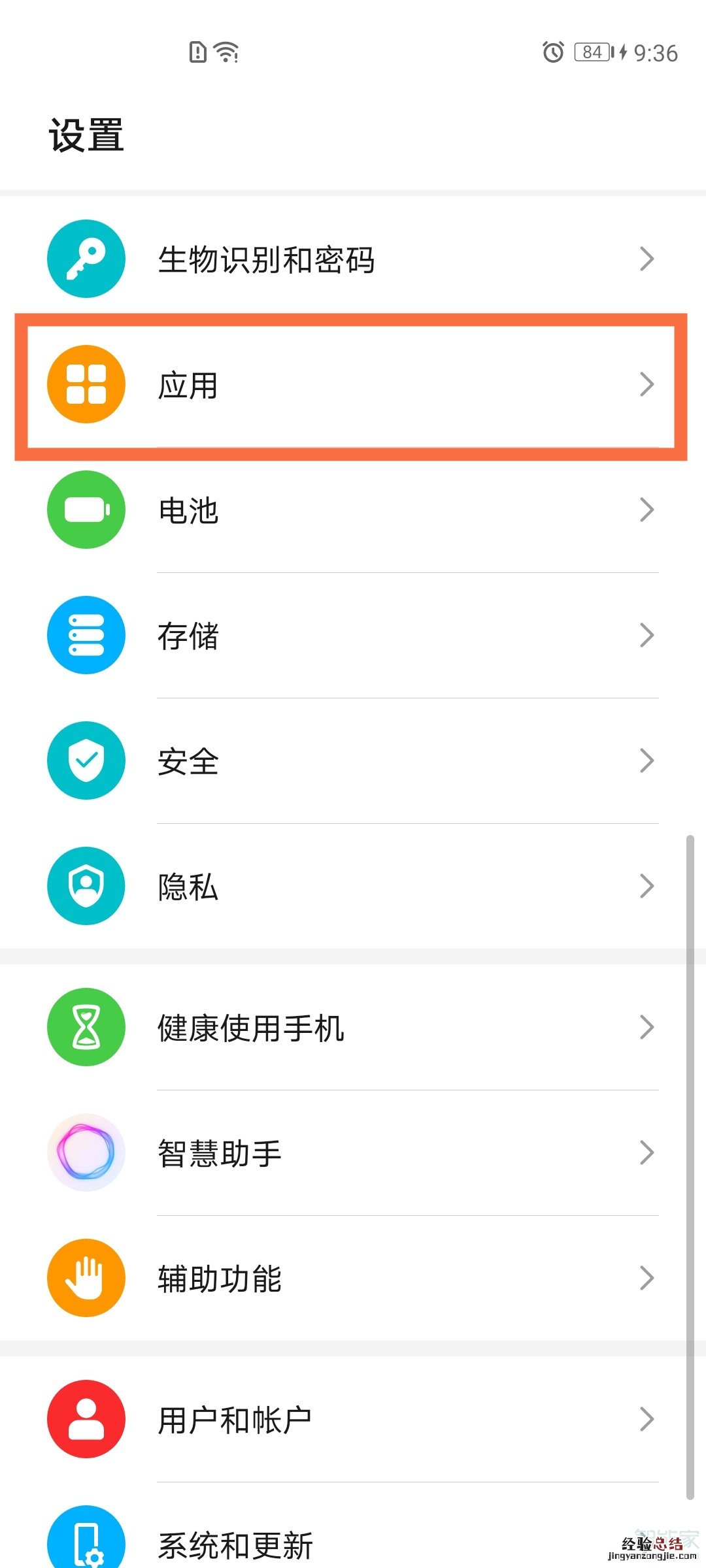Select the 安全 row

coord(353,761)
